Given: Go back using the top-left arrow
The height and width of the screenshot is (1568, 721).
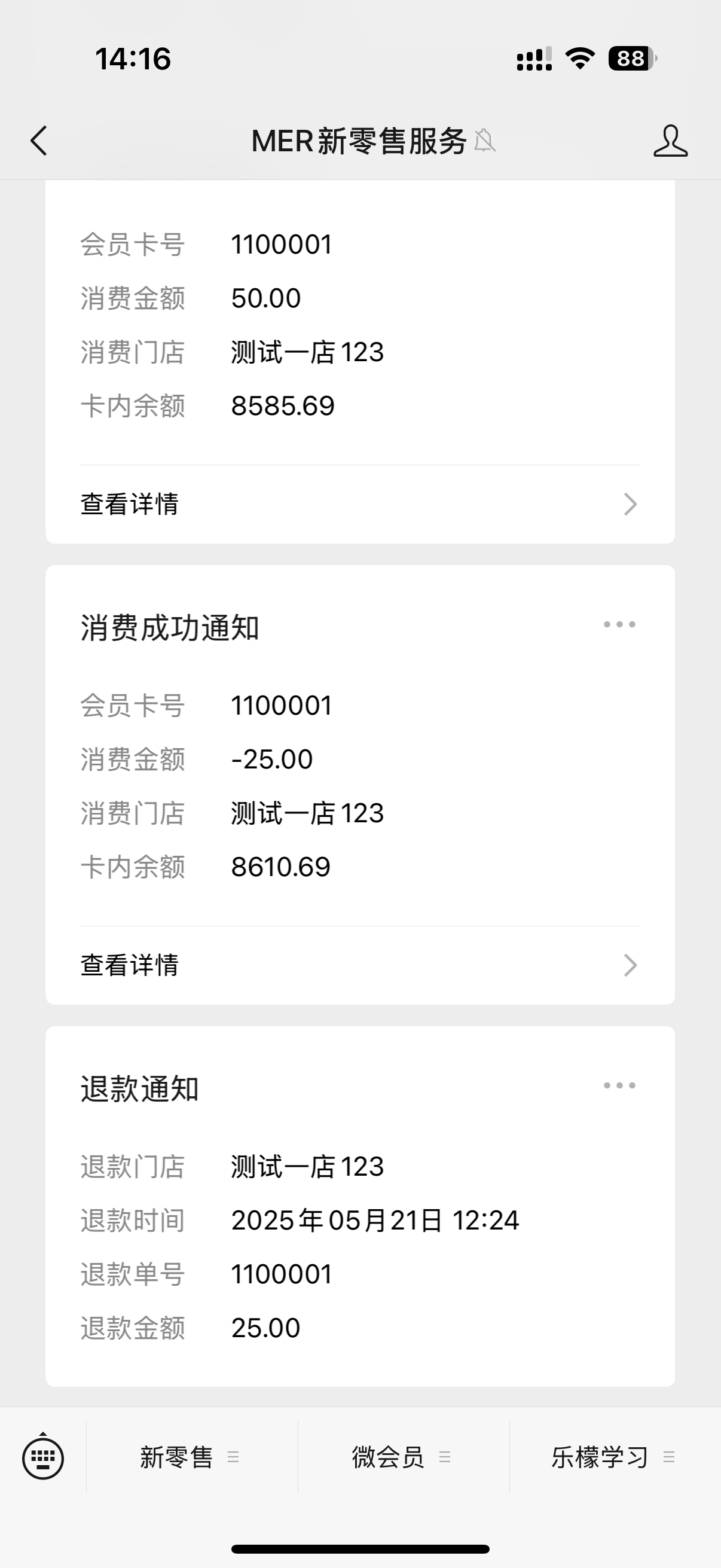Looking at the screenshot, I should (x=39, y=141).
